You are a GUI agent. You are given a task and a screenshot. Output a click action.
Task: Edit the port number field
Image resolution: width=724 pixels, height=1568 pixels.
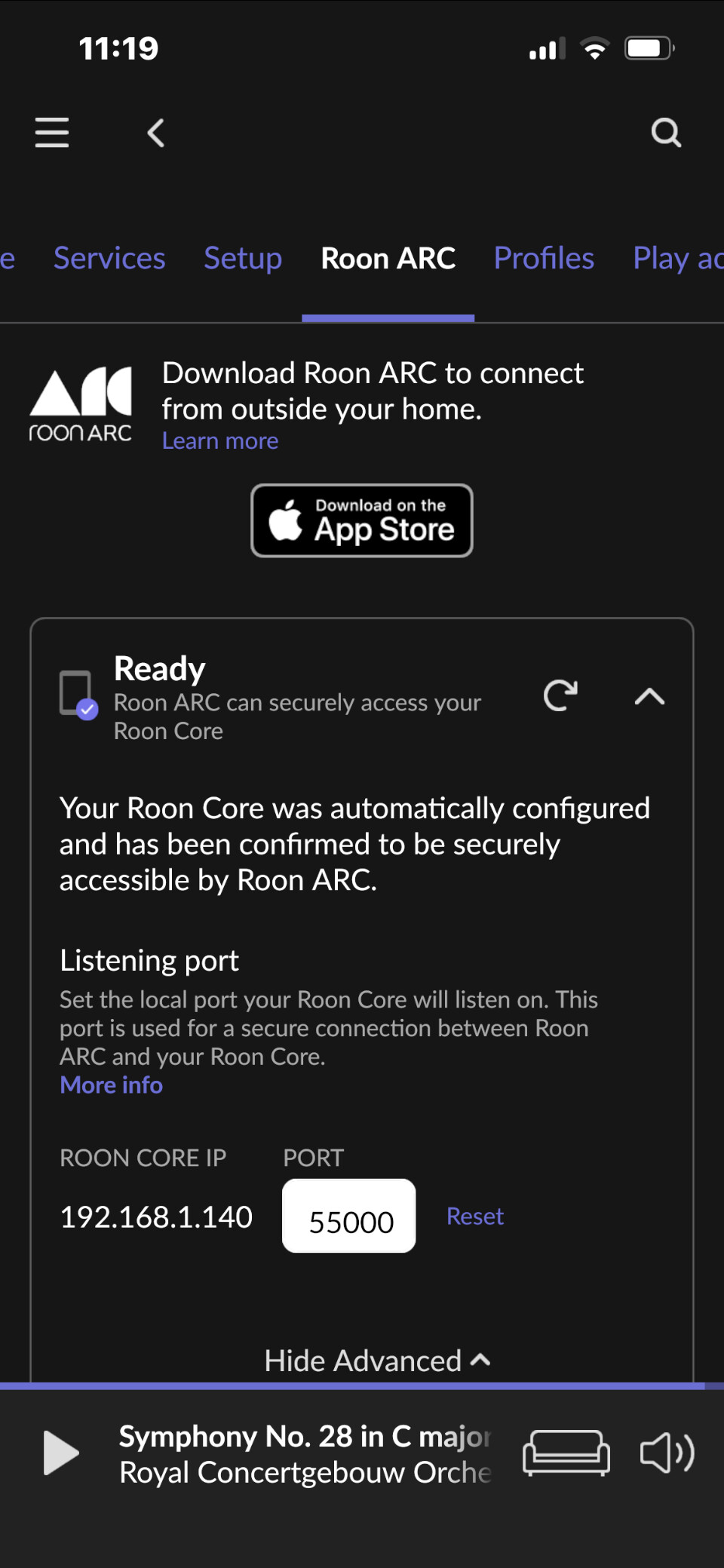pos(349,1216)
